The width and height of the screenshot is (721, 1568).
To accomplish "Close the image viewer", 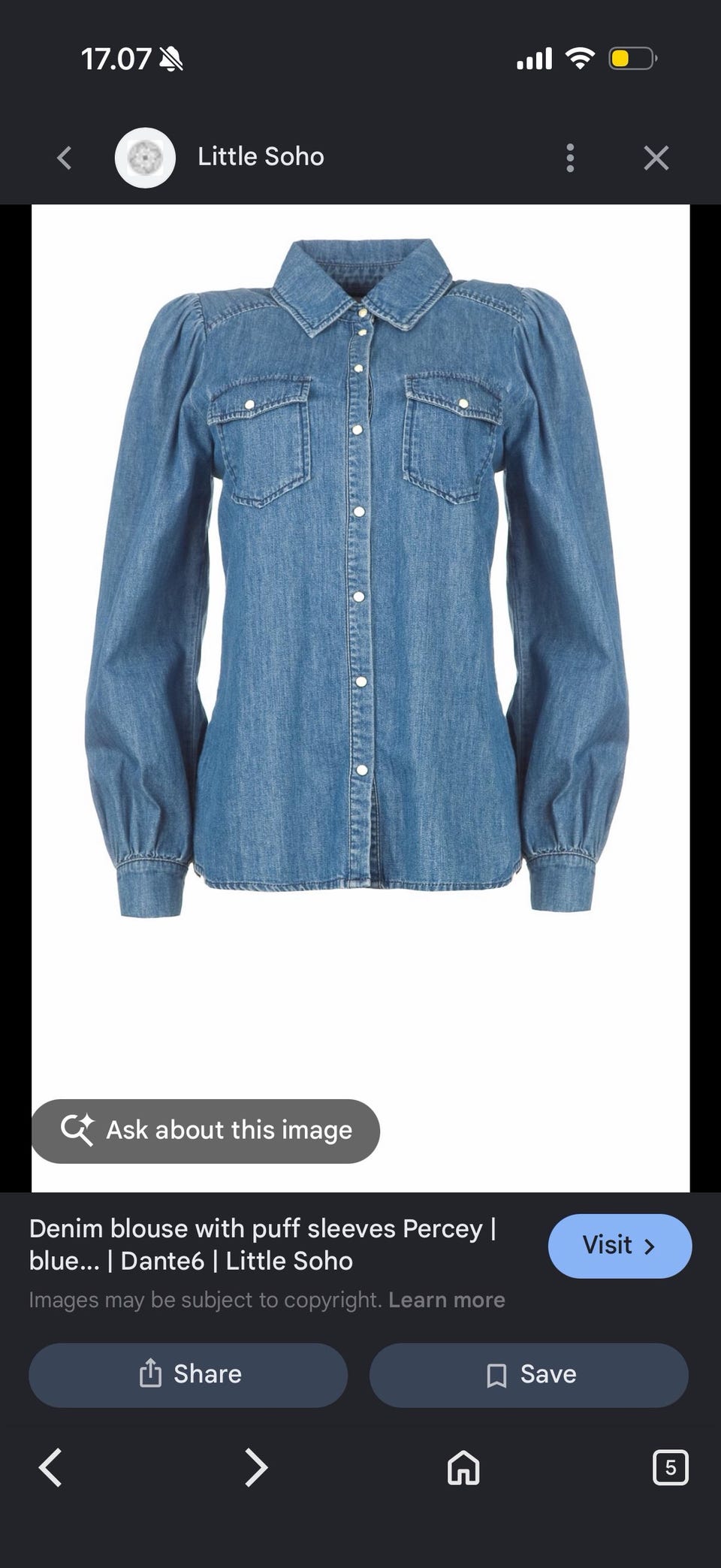I will coord(656,158).
